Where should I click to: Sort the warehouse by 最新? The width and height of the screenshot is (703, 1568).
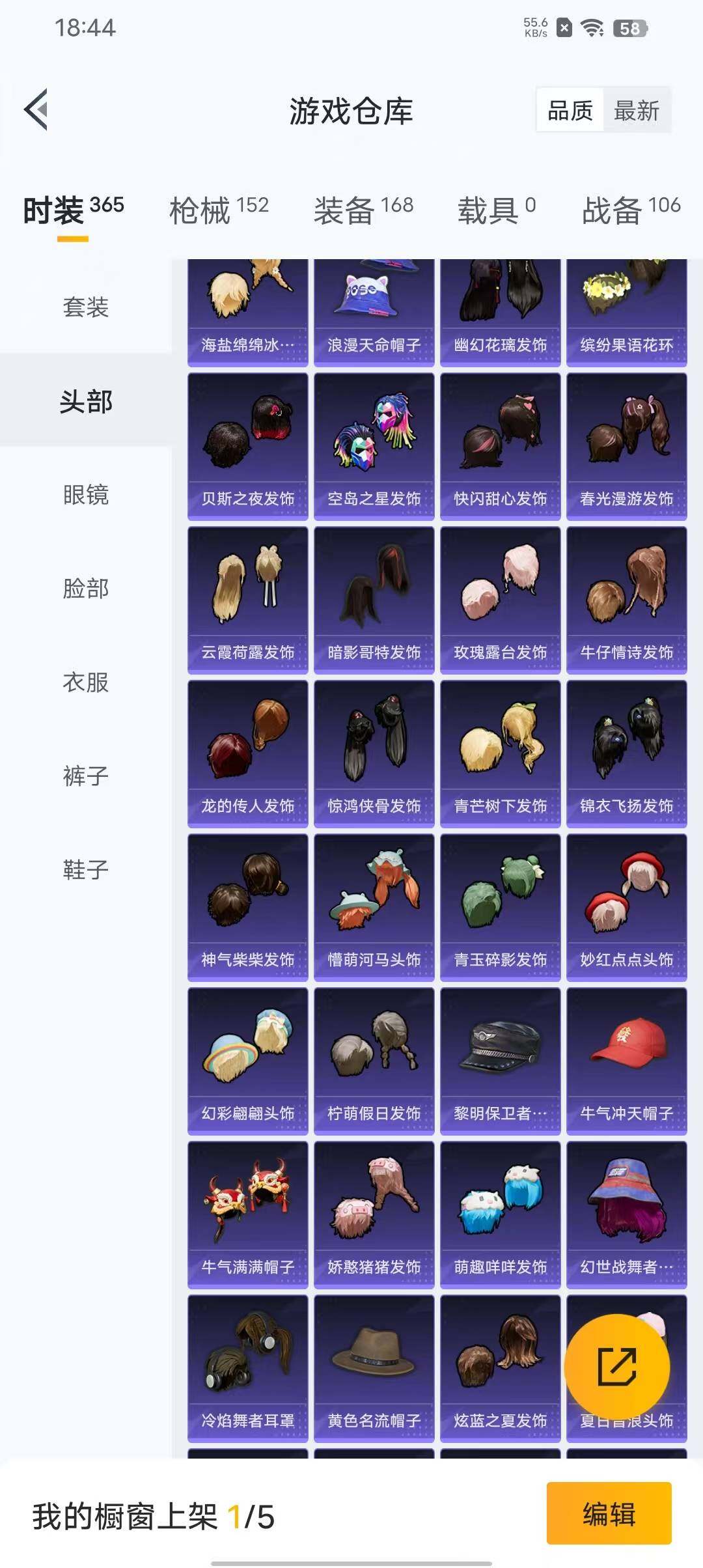tap(637, 110)
